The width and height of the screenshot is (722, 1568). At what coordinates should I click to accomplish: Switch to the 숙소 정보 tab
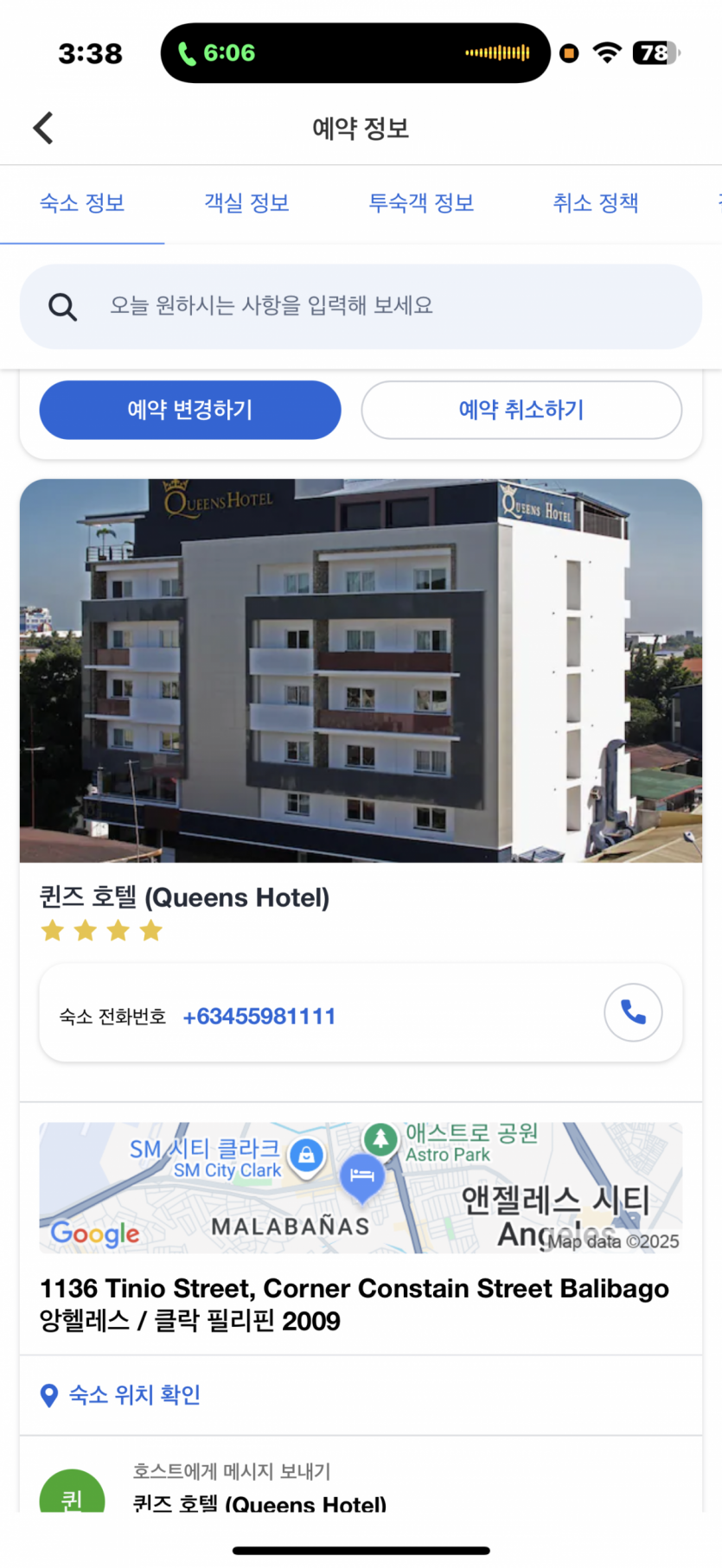pos(82,203)
